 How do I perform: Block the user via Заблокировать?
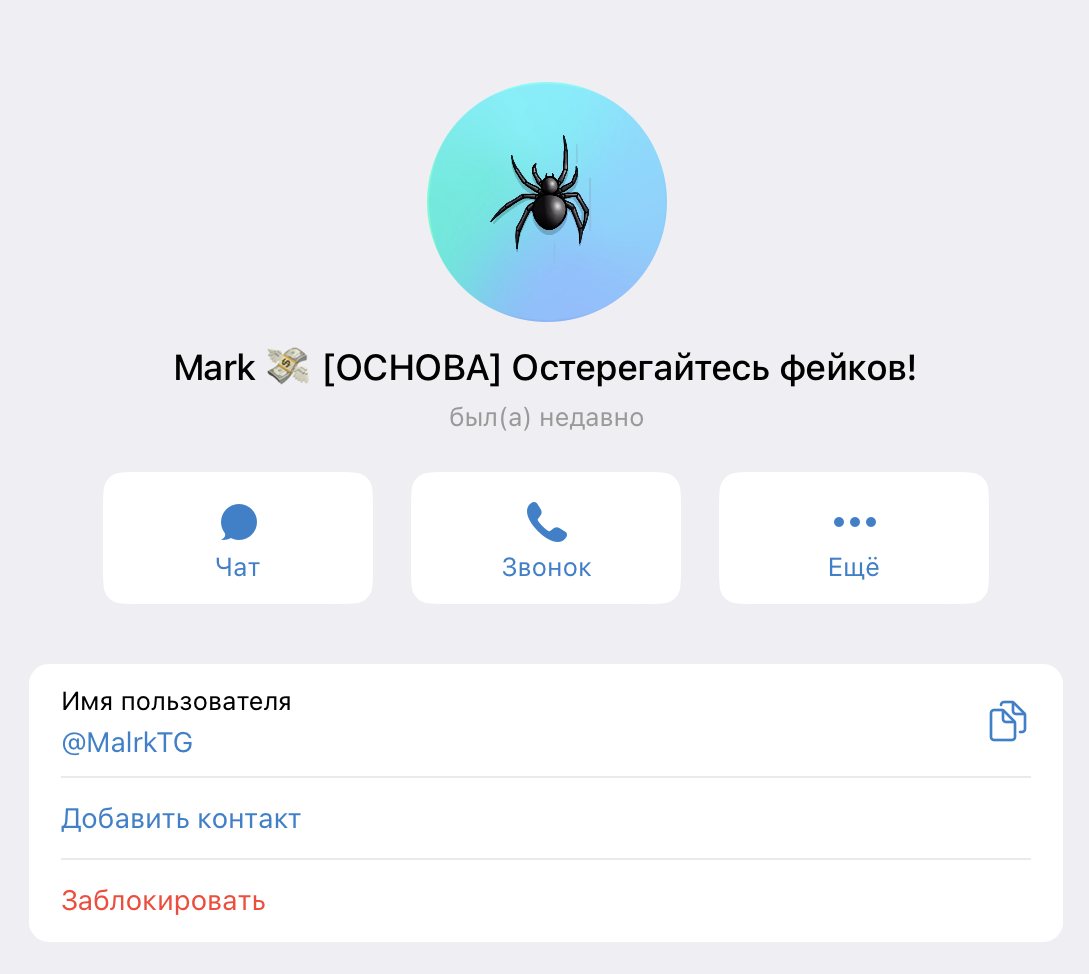163,901
